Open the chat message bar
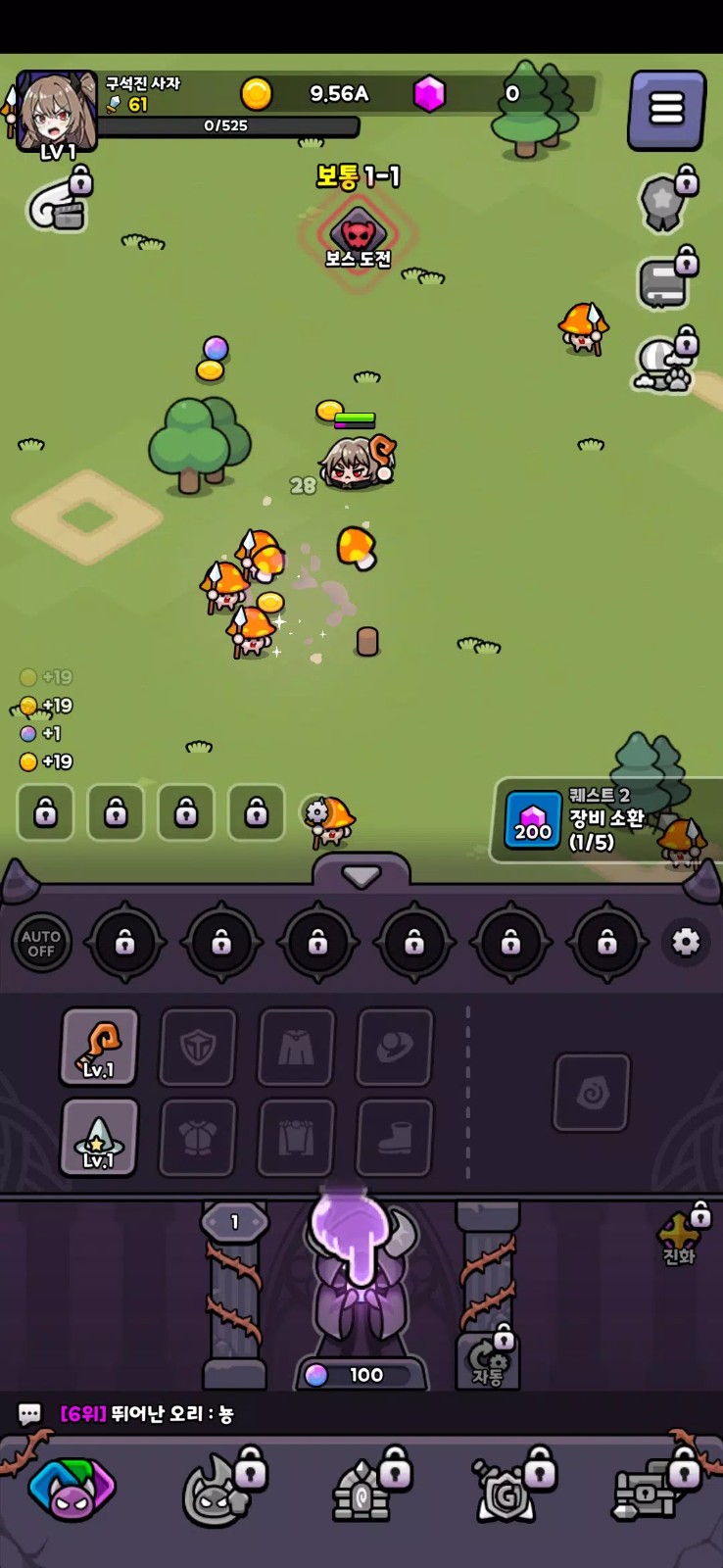 point(361,1413)
